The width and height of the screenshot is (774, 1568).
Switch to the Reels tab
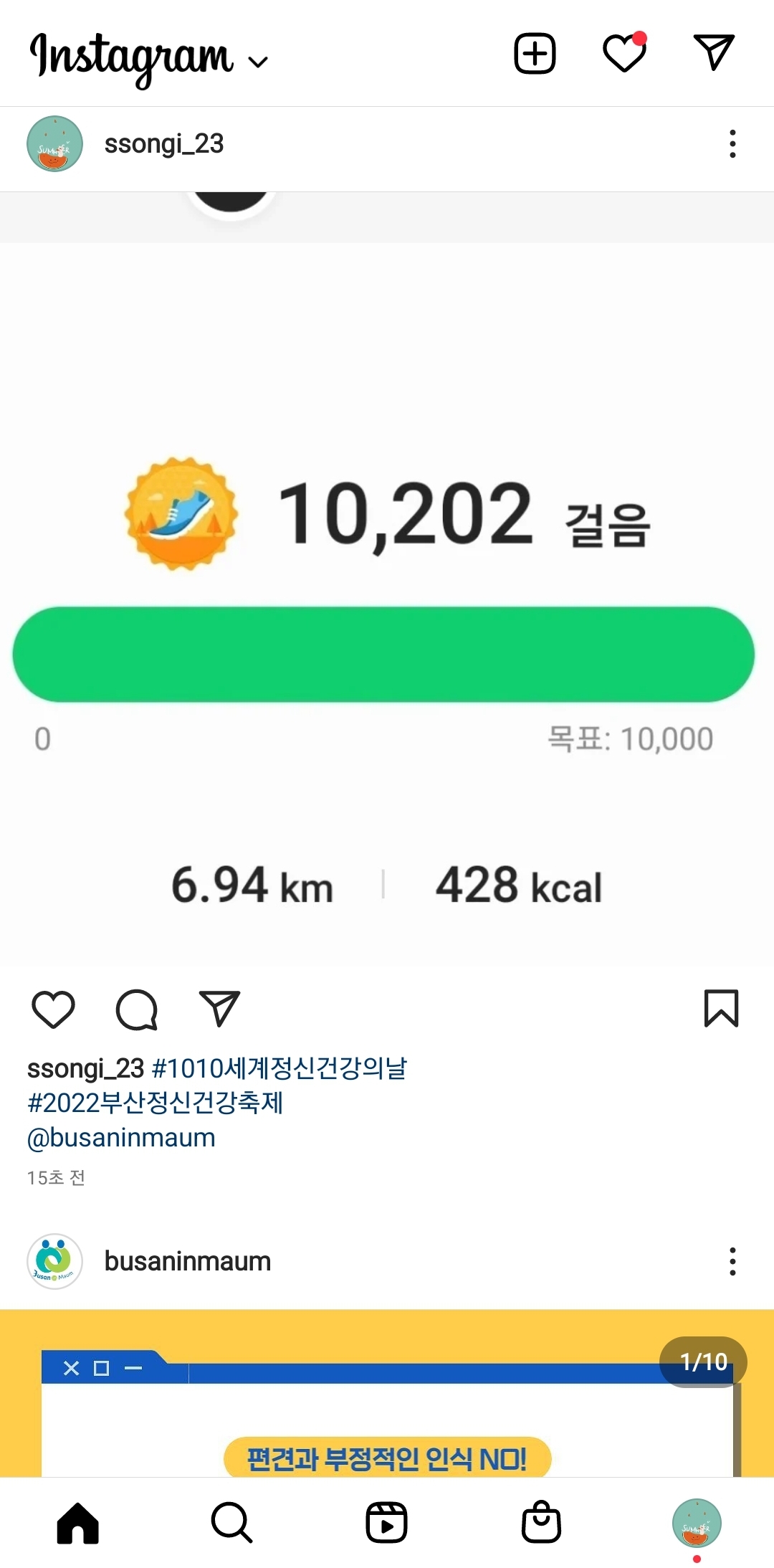tap(387, 1523)
